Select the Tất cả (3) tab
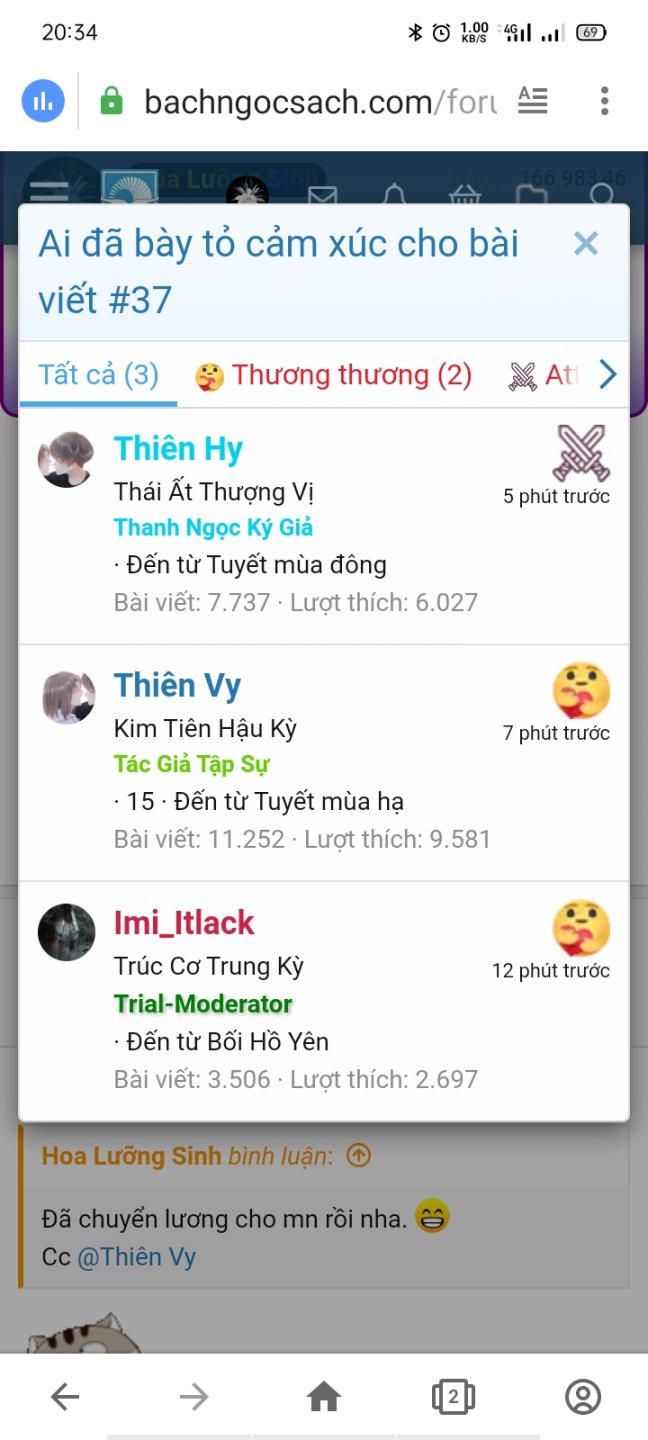The width and height of the screenshot is (648, 1440). pos(98,375)
